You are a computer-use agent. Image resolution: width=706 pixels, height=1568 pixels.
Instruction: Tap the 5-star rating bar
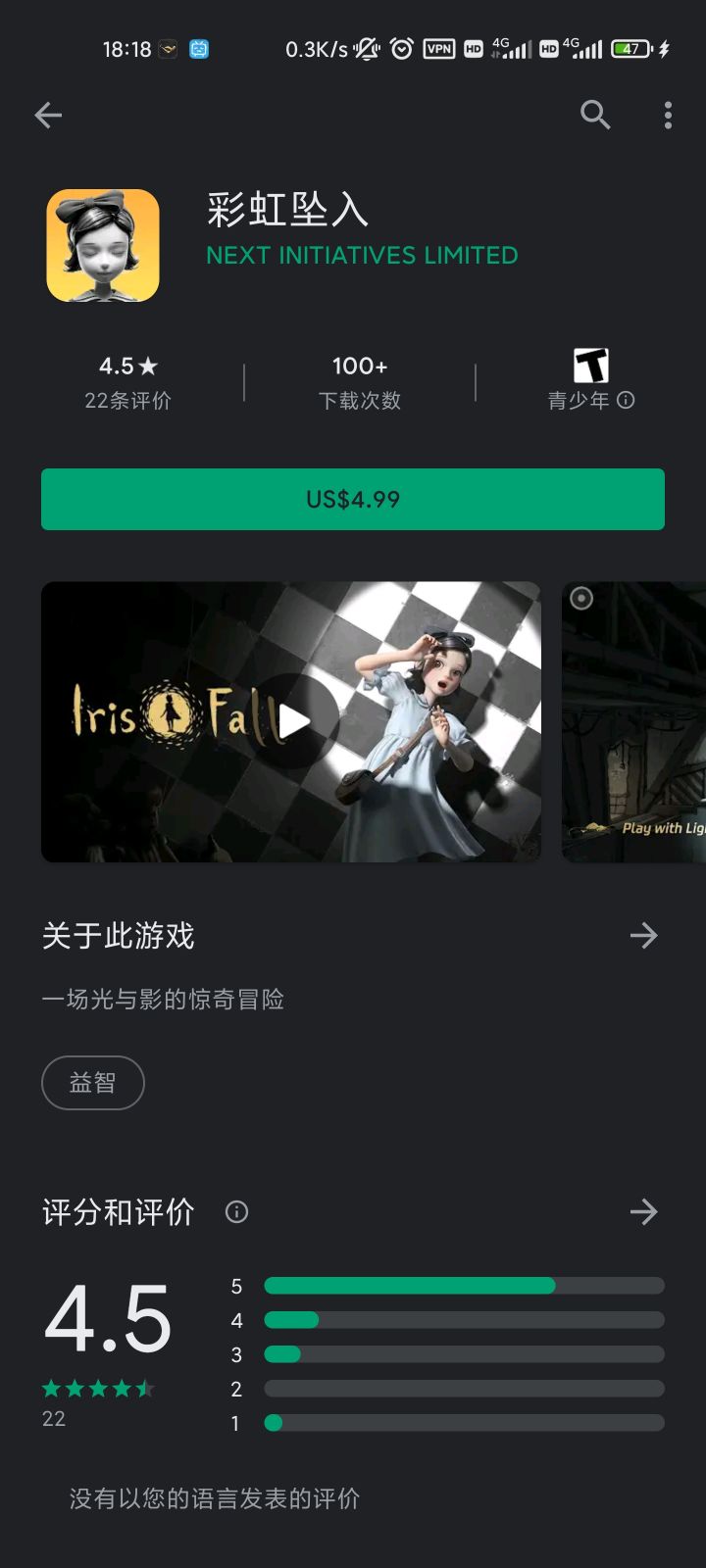click(x=464, y=1286)
